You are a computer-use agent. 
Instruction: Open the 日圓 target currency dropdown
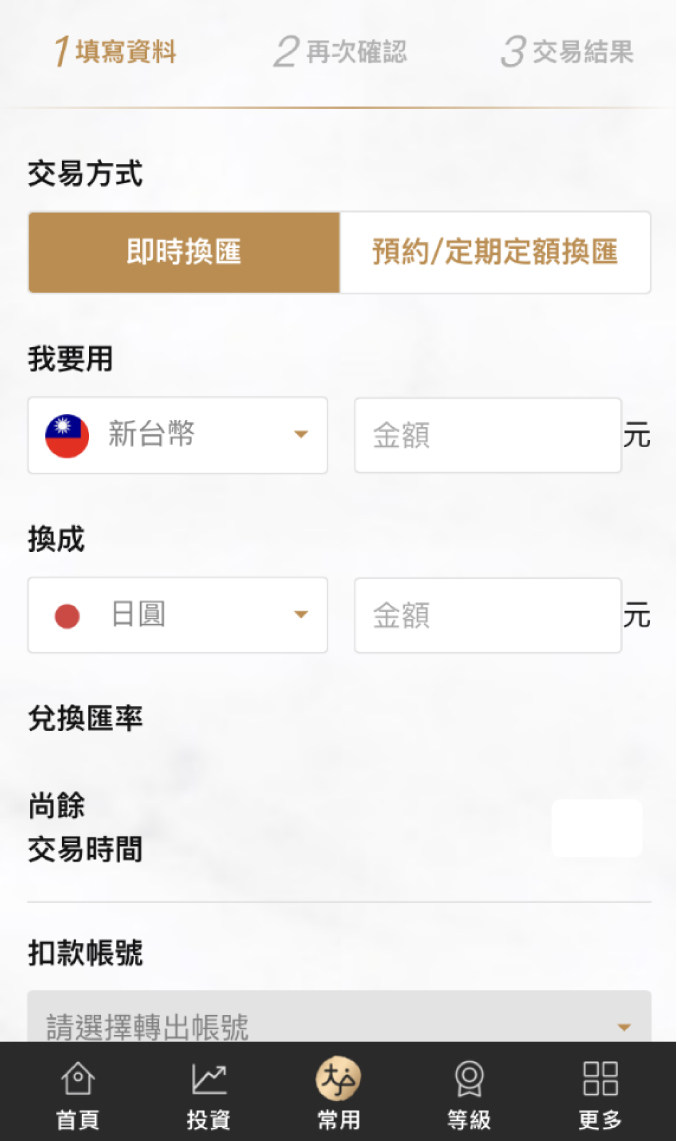[x=178, y=615]
